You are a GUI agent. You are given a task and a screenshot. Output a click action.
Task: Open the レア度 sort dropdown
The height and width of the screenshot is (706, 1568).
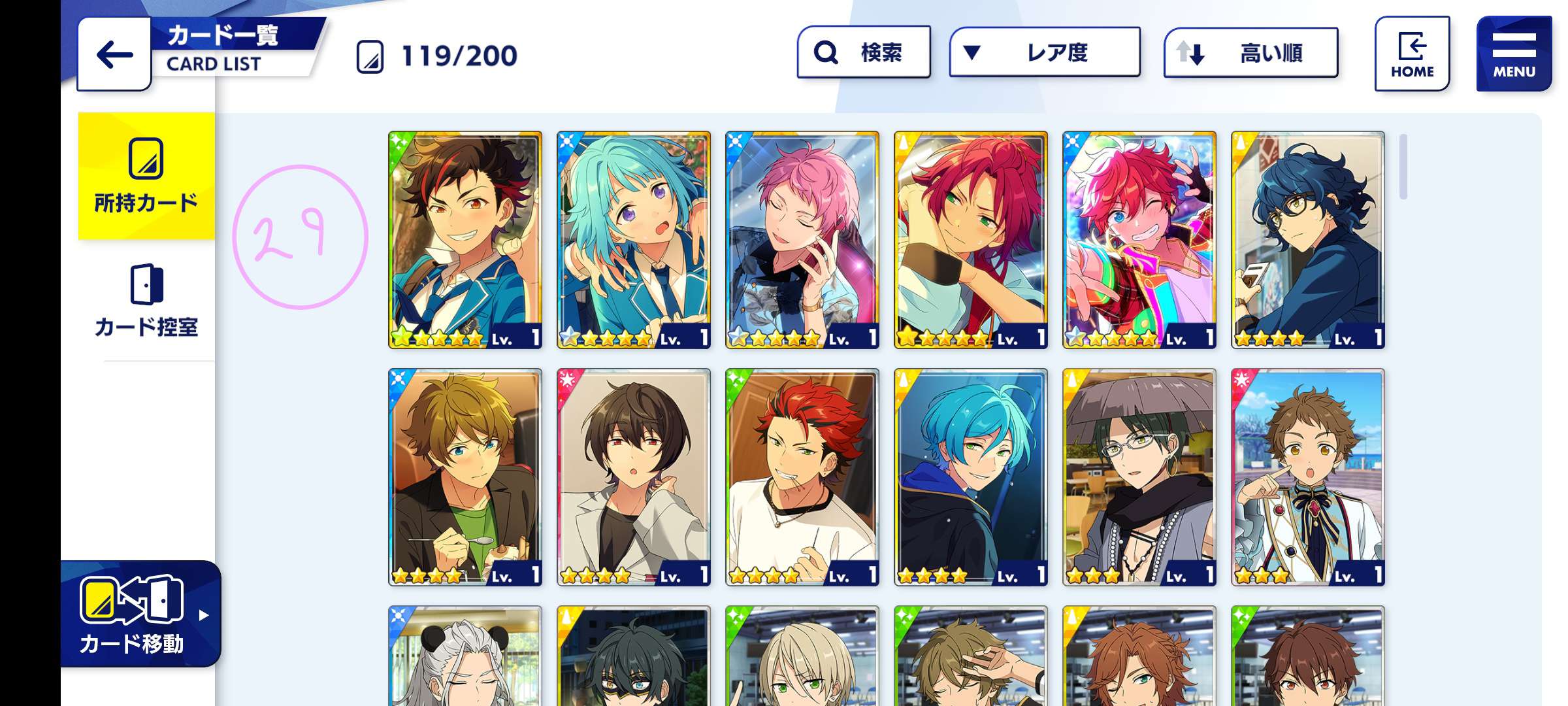point(1044,52)
